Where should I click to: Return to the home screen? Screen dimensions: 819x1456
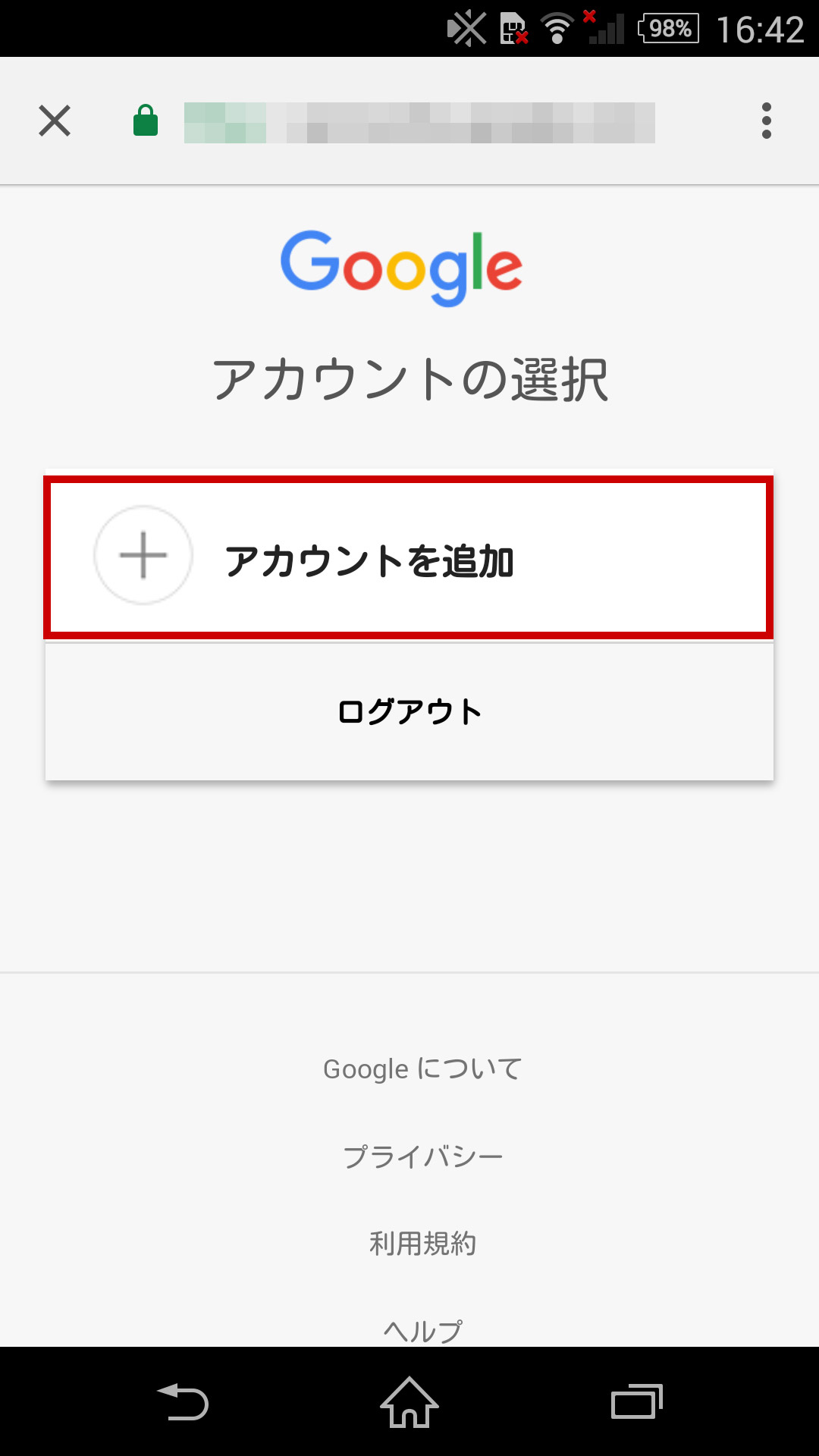point(409,1401)
